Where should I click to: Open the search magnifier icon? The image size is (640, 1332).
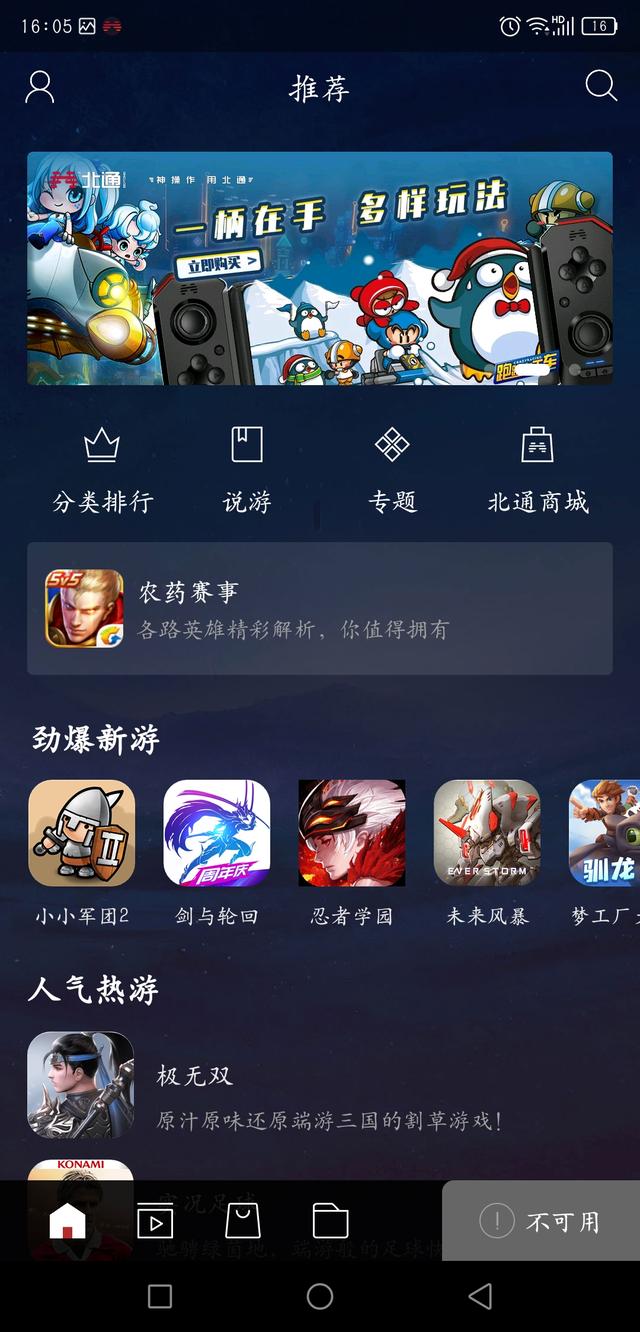(600, 86)
